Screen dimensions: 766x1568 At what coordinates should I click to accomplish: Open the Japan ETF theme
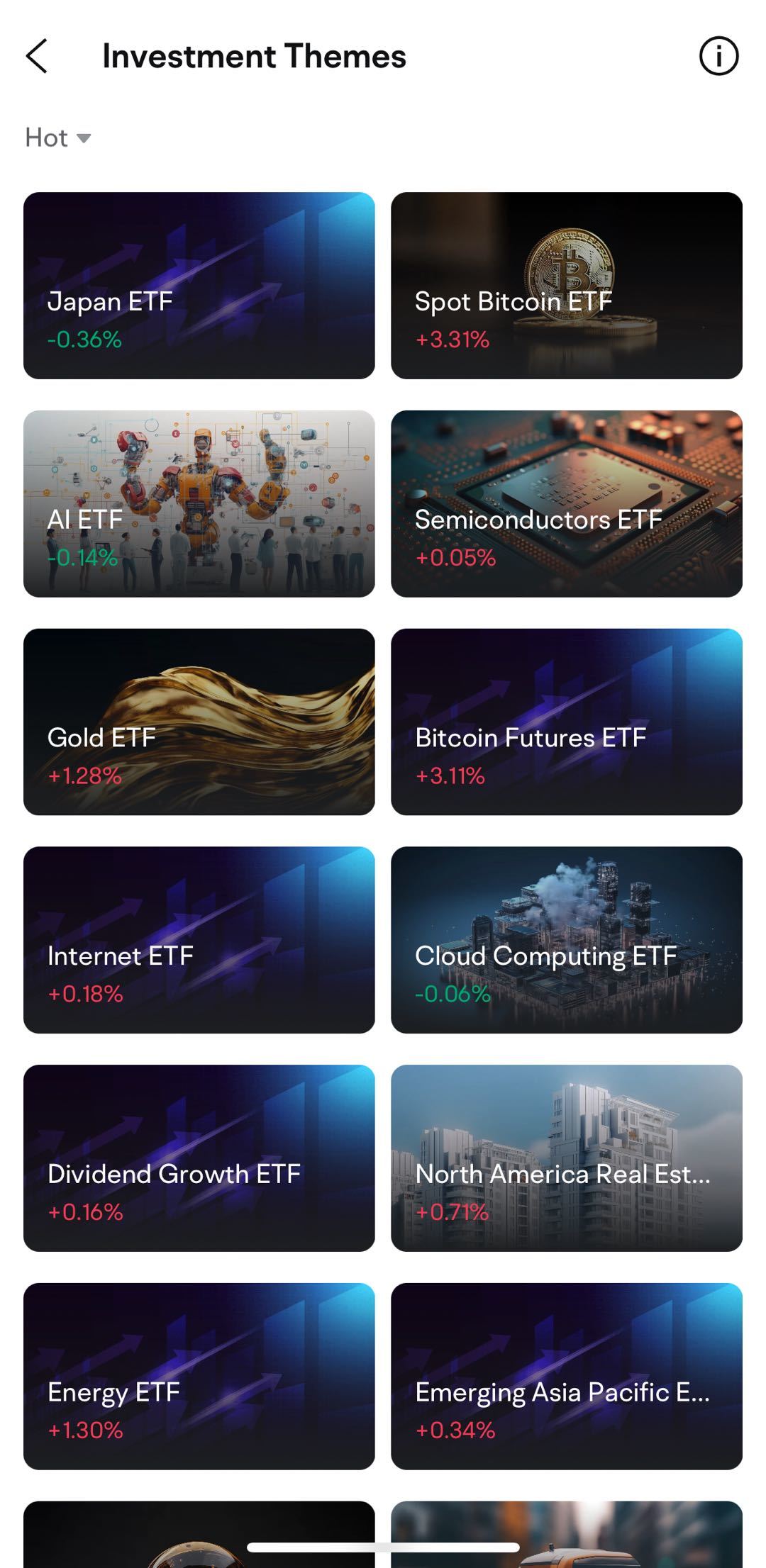[x=199, y=286]
